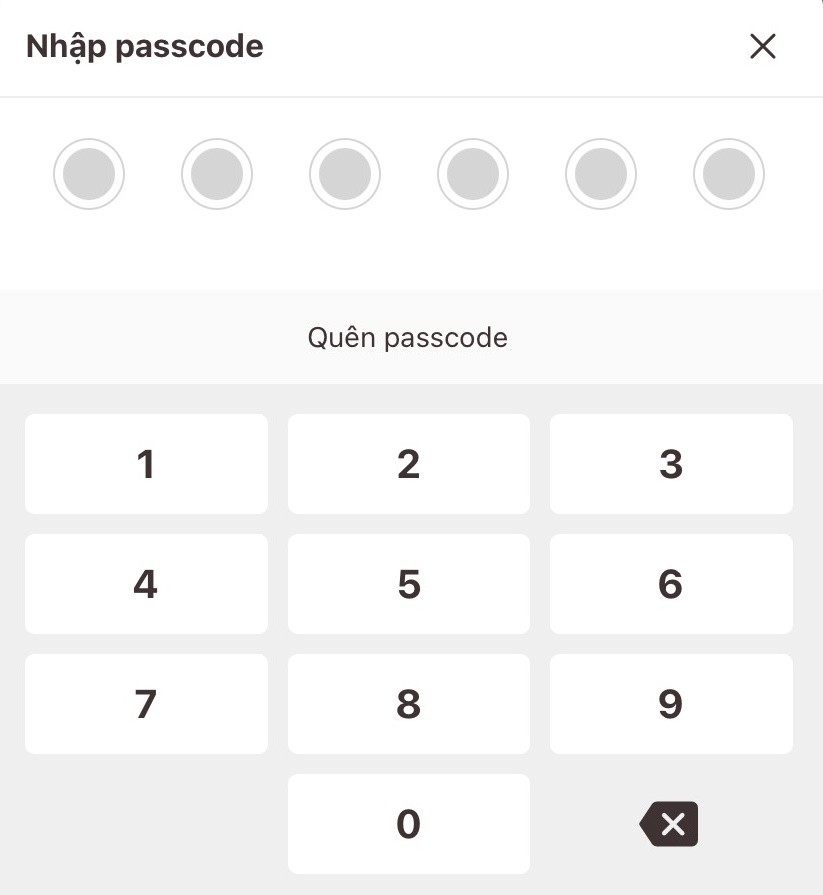Enter digit 5 on the keypad
Image resolution: width=823 pixels, height=895 pixels.
(x=408, y=584)
